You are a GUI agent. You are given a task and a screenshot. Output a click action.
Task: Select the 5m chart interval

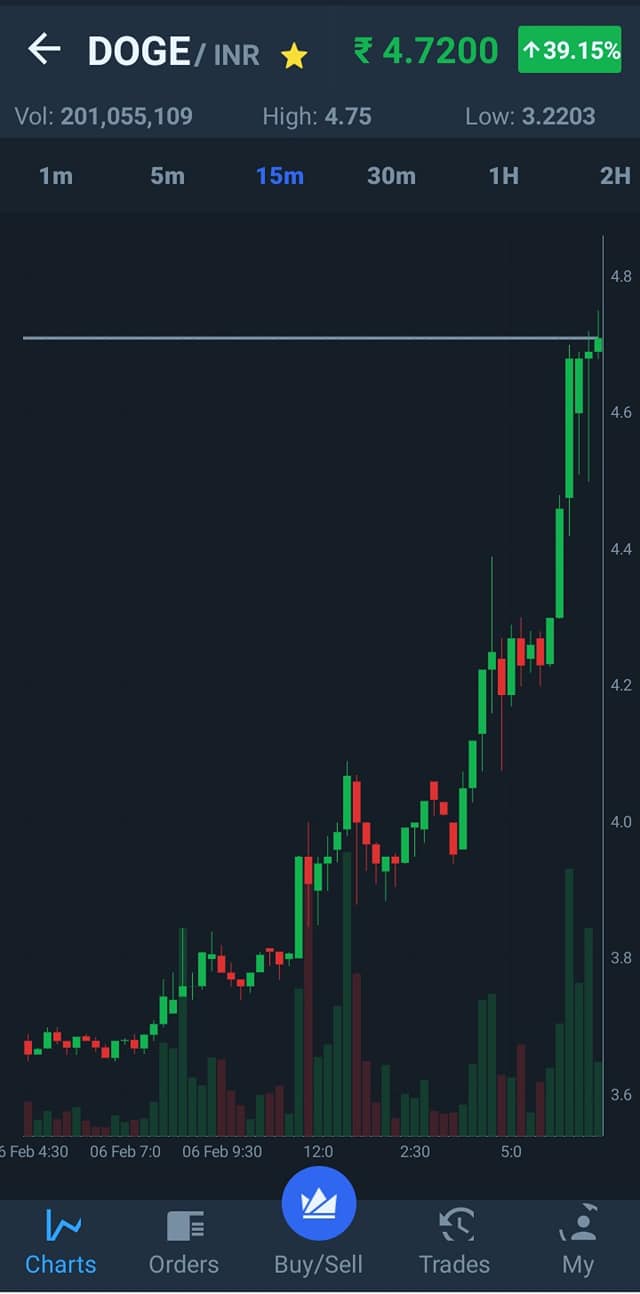[x=168, y=176]
